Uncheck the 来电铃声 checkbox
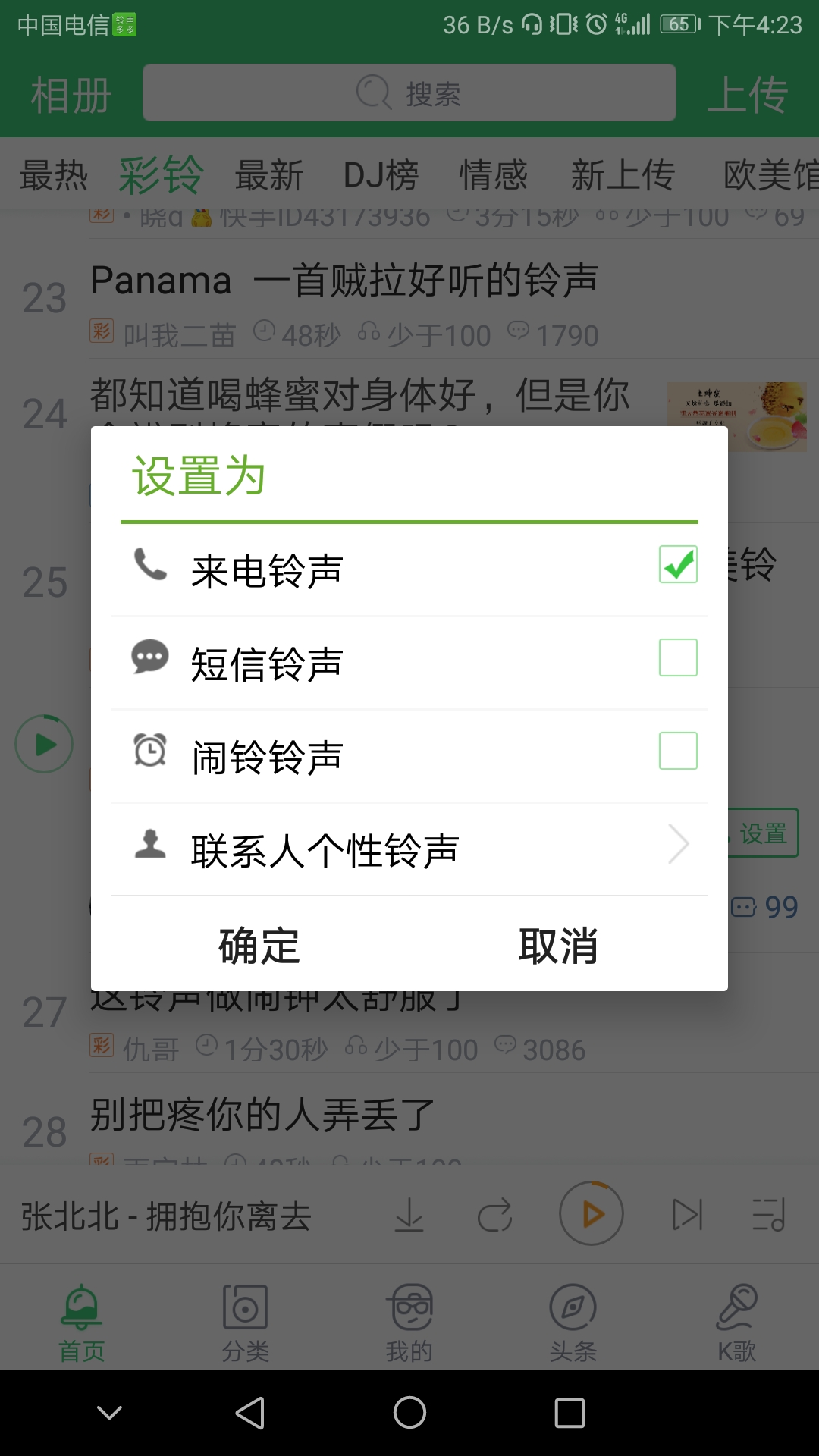819x1456 pixels. 678,564
